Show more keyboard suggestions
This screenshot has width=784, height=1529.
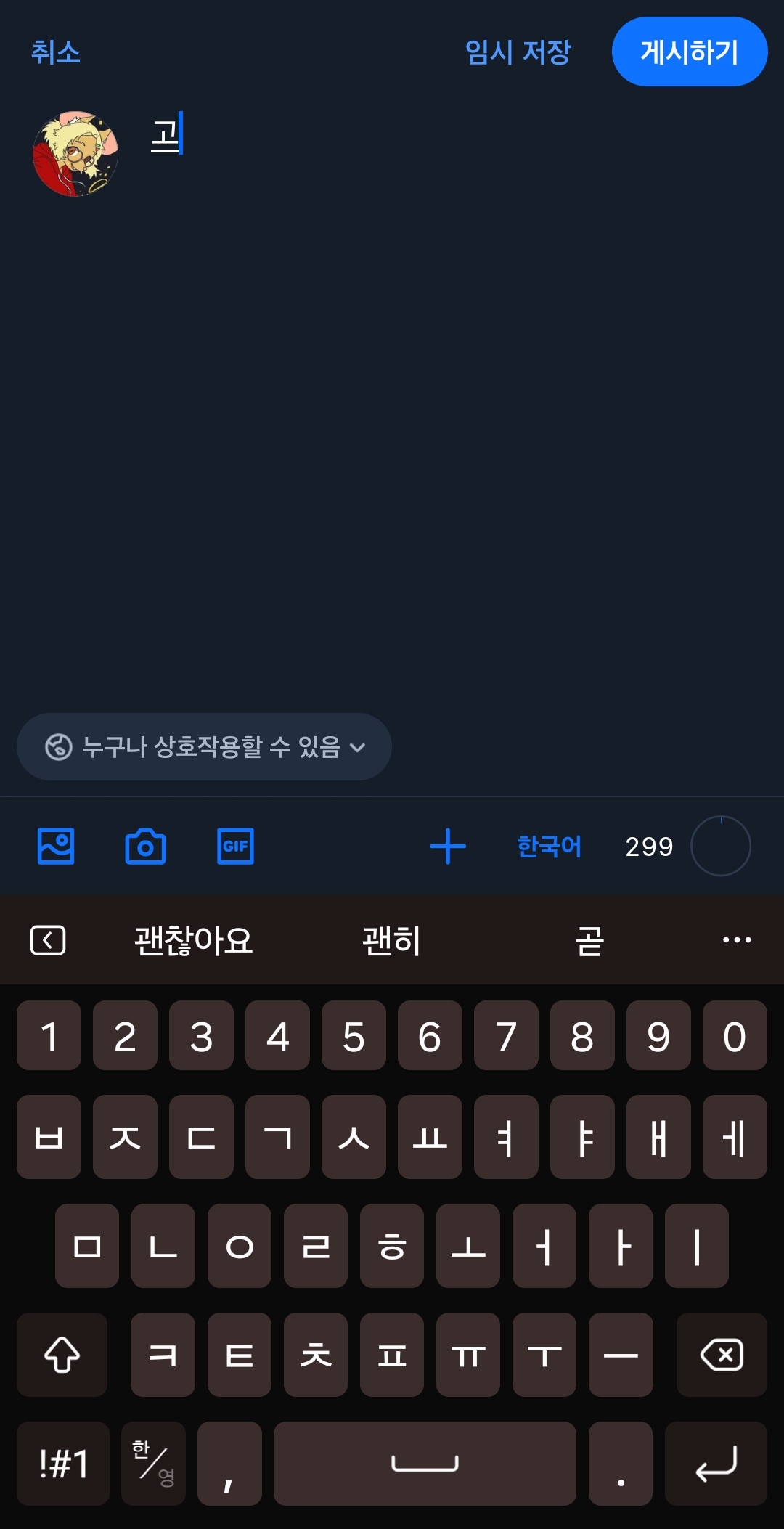tap(737, 940)
